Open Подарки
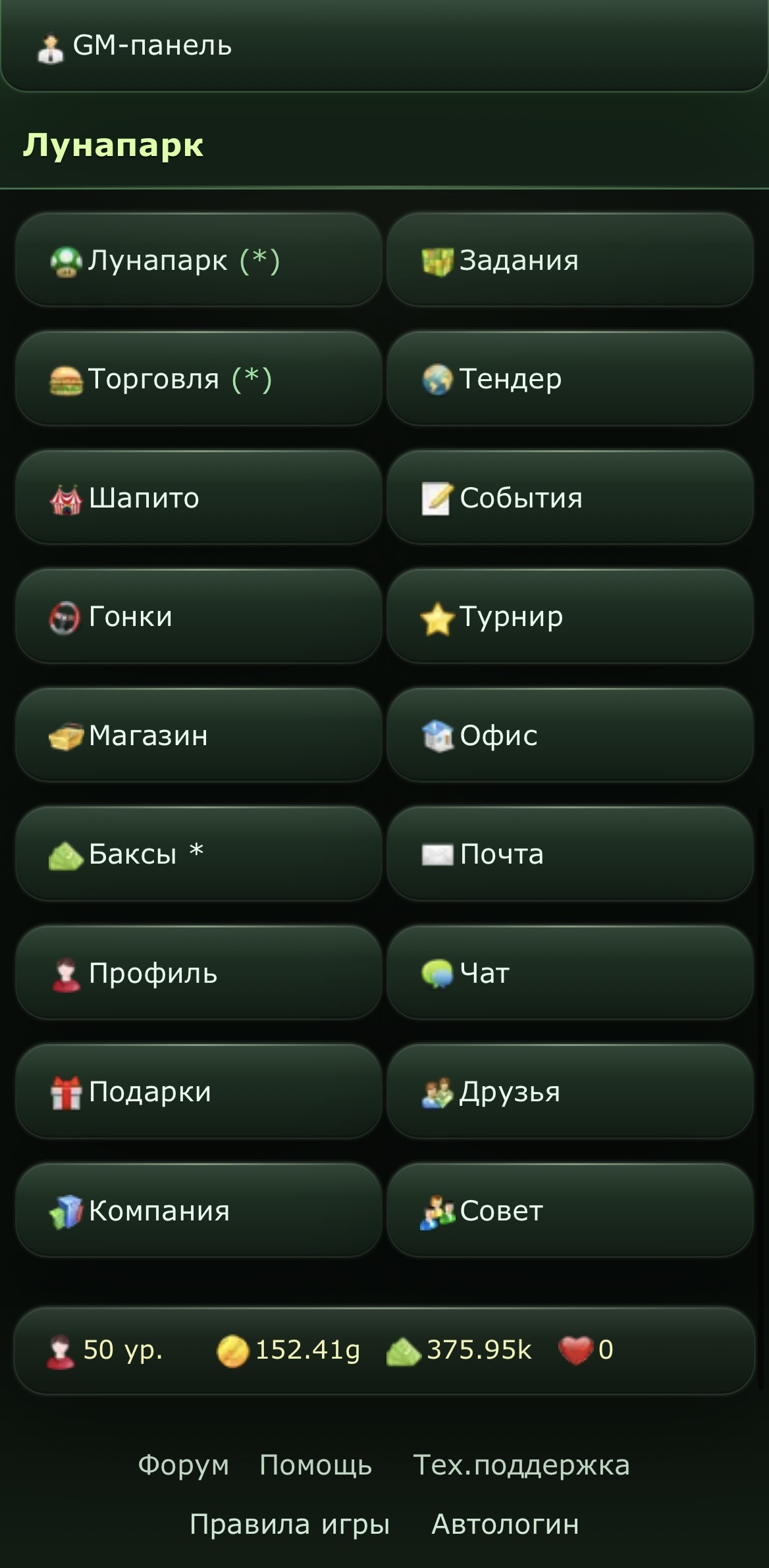 pyautogui.click(x=198, y=1092)
